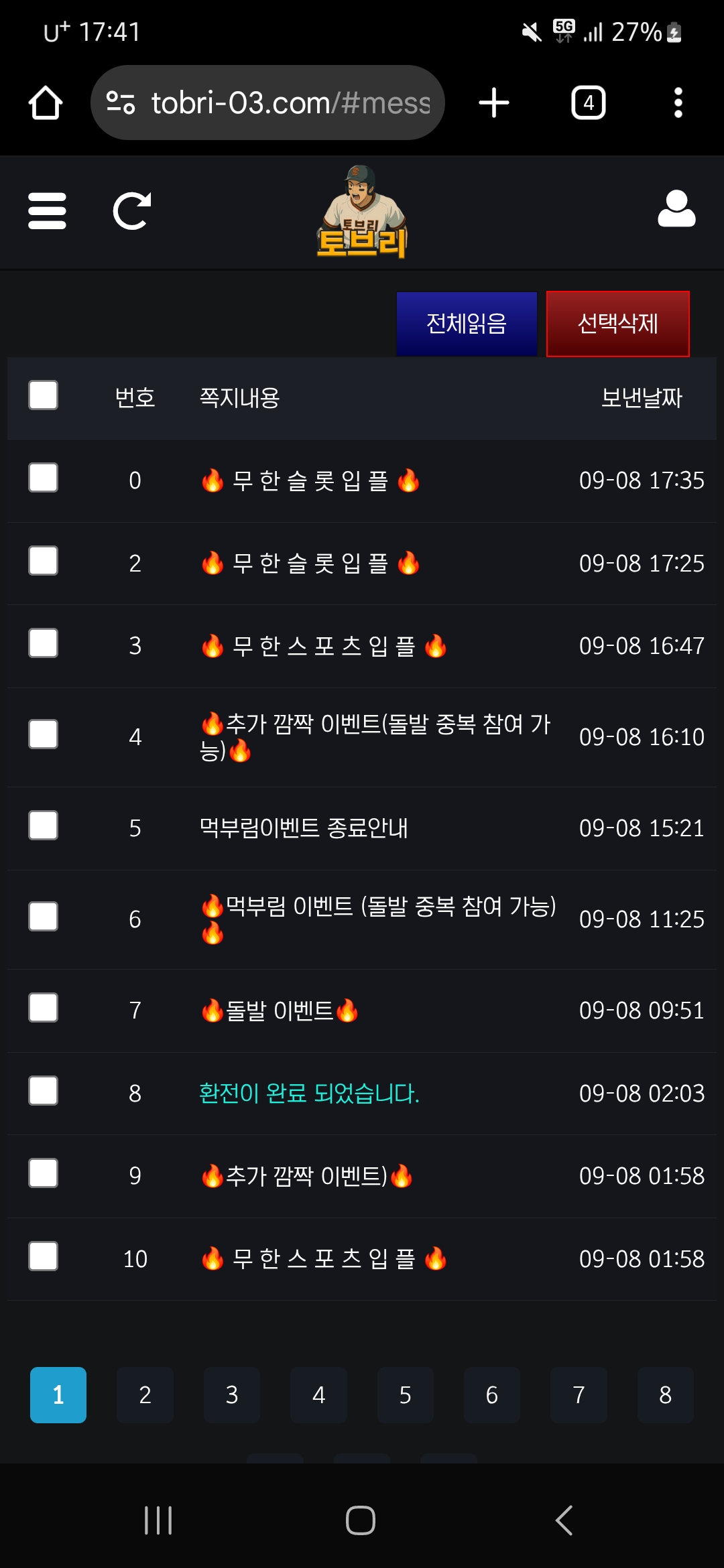724x1568 pixels.
Task: Select the checkbox for message number 0
Action: (x=43, y=478)
